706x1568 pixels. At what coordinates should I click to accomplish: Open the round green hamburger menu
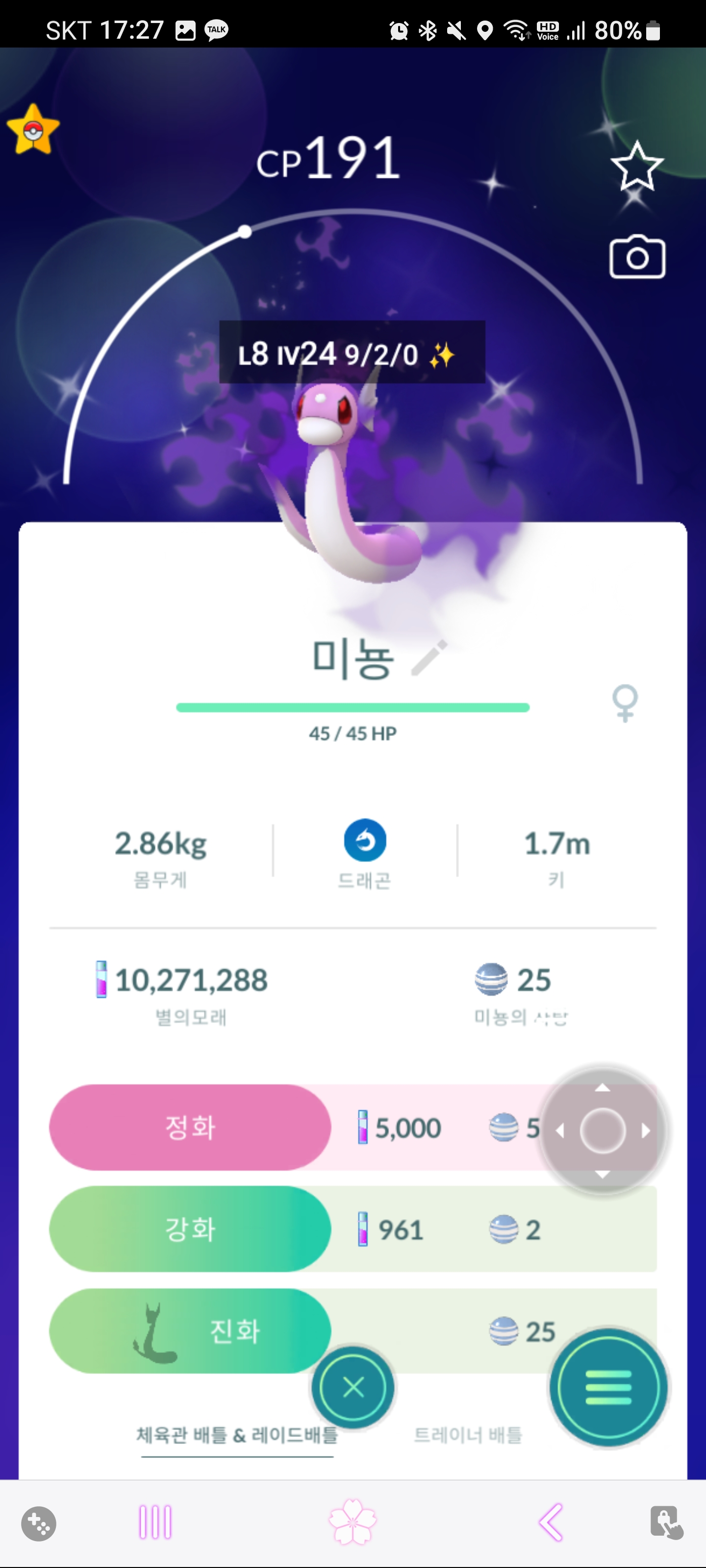(608, 1388)
